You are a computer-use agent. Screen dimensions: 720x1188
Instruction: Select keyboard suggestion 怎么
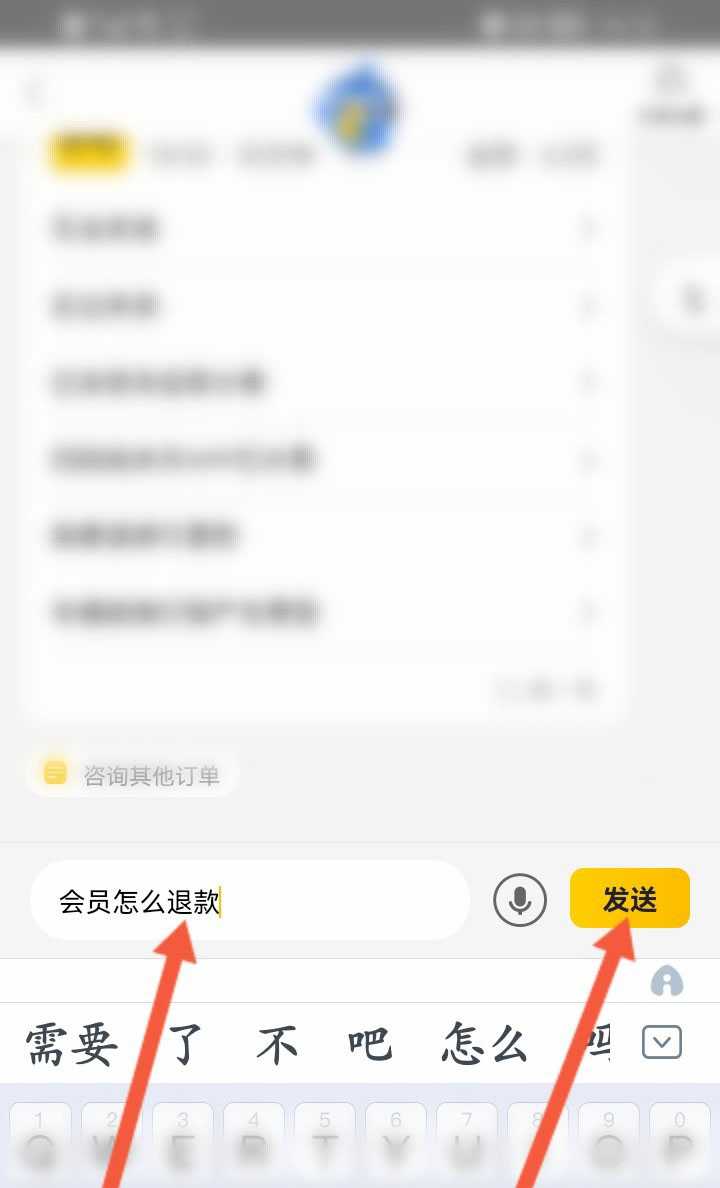click(x=485, y=1044)
